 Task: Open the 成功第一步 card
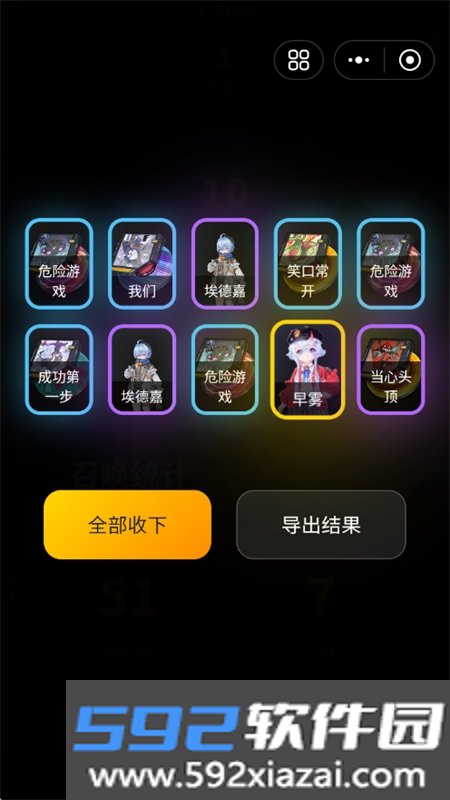coord(59,370)
